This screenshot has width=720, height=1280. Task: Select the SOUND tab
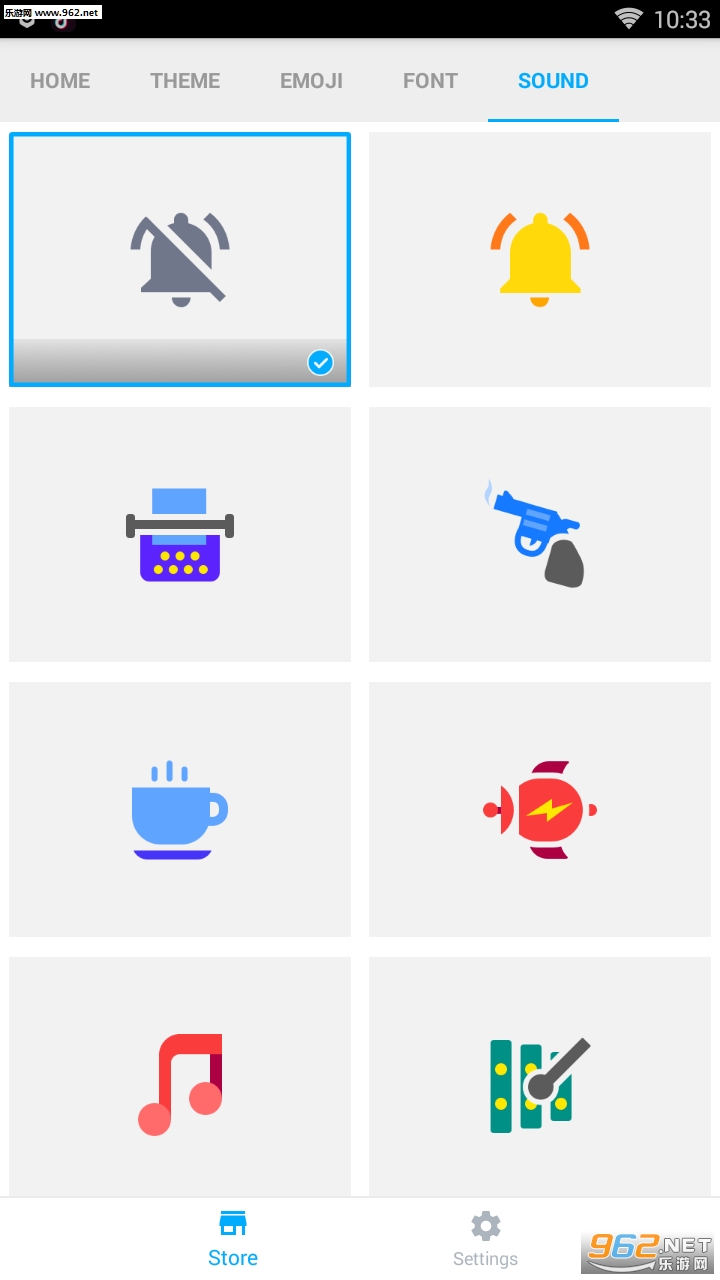553,81
